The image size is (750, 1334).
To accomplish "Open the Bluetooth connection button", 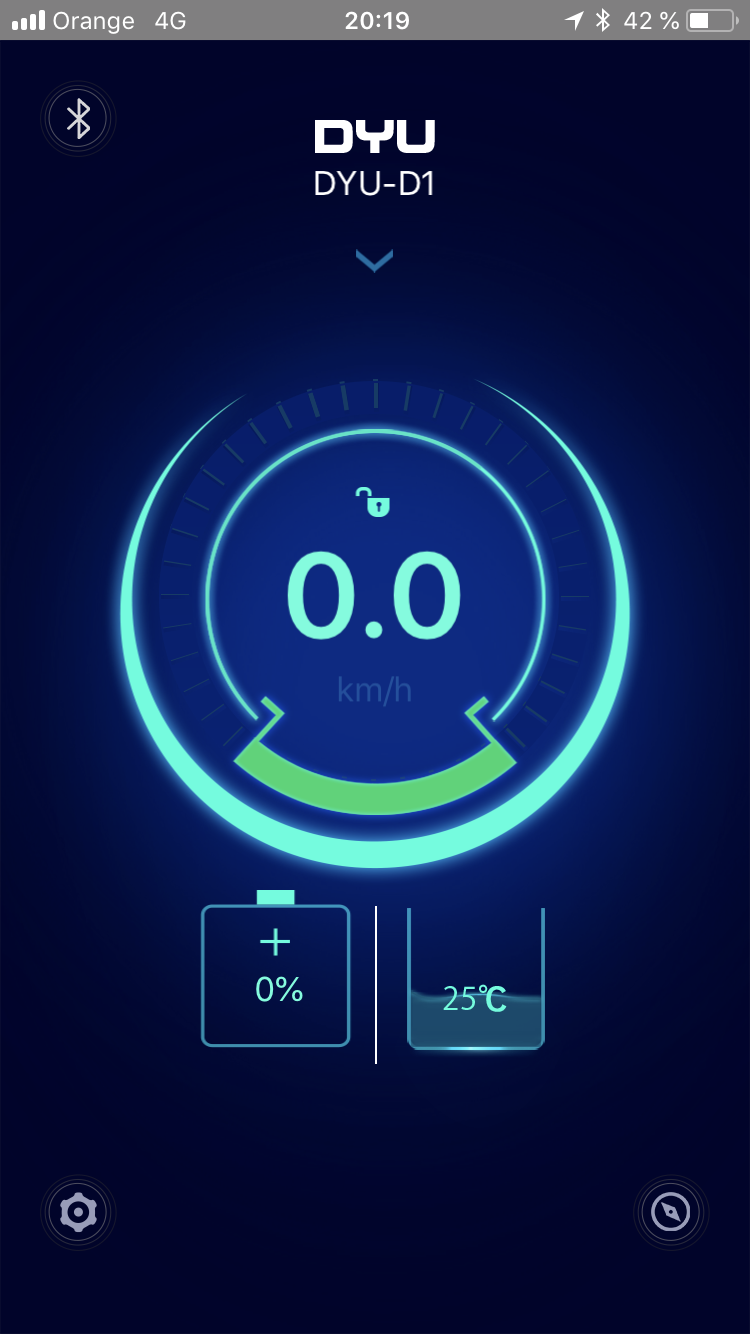I will [78, 119].
